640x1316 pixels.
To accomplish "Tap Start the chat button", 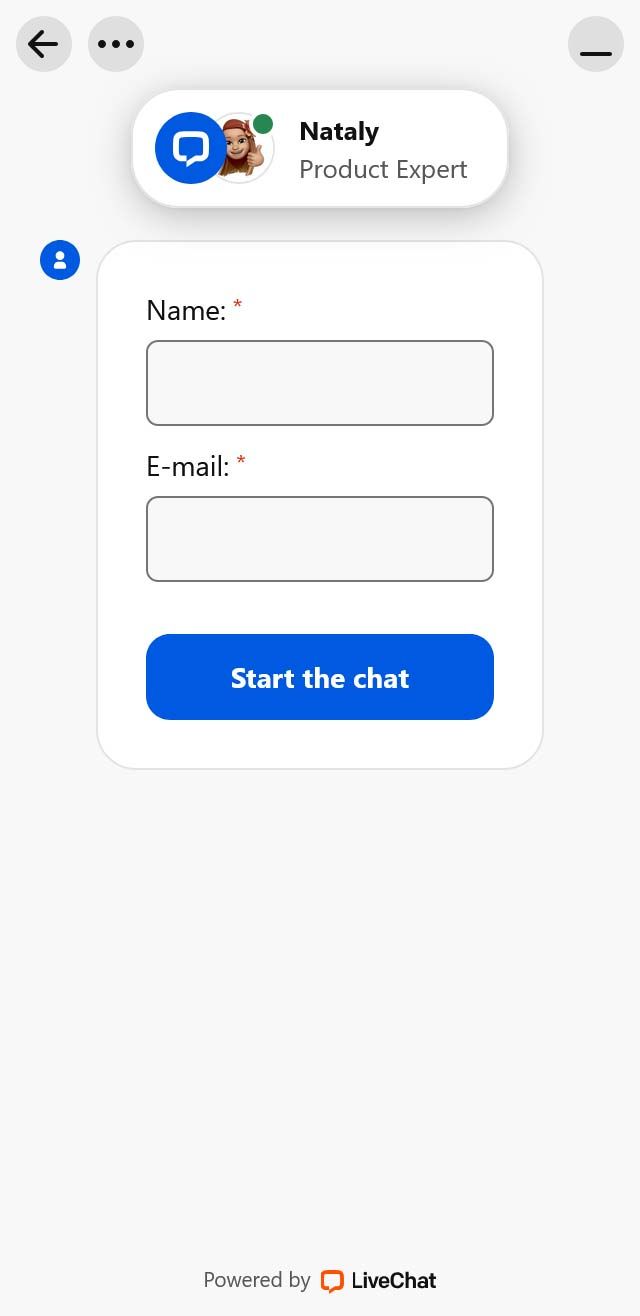I will (x=320, y=677).
